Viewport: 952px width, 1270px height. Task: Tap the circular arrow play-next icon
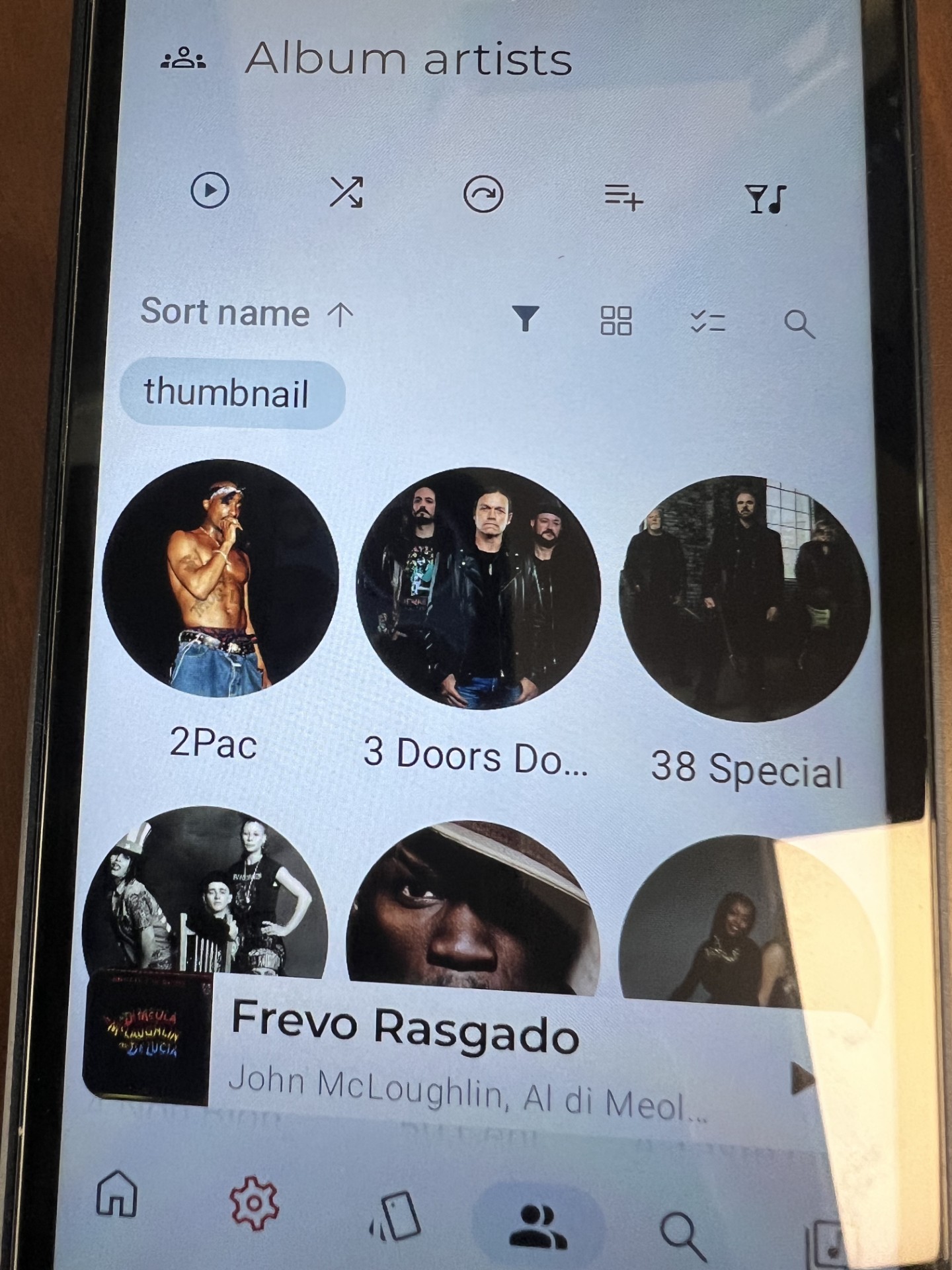pyautogui.click(x=483, y=194)
